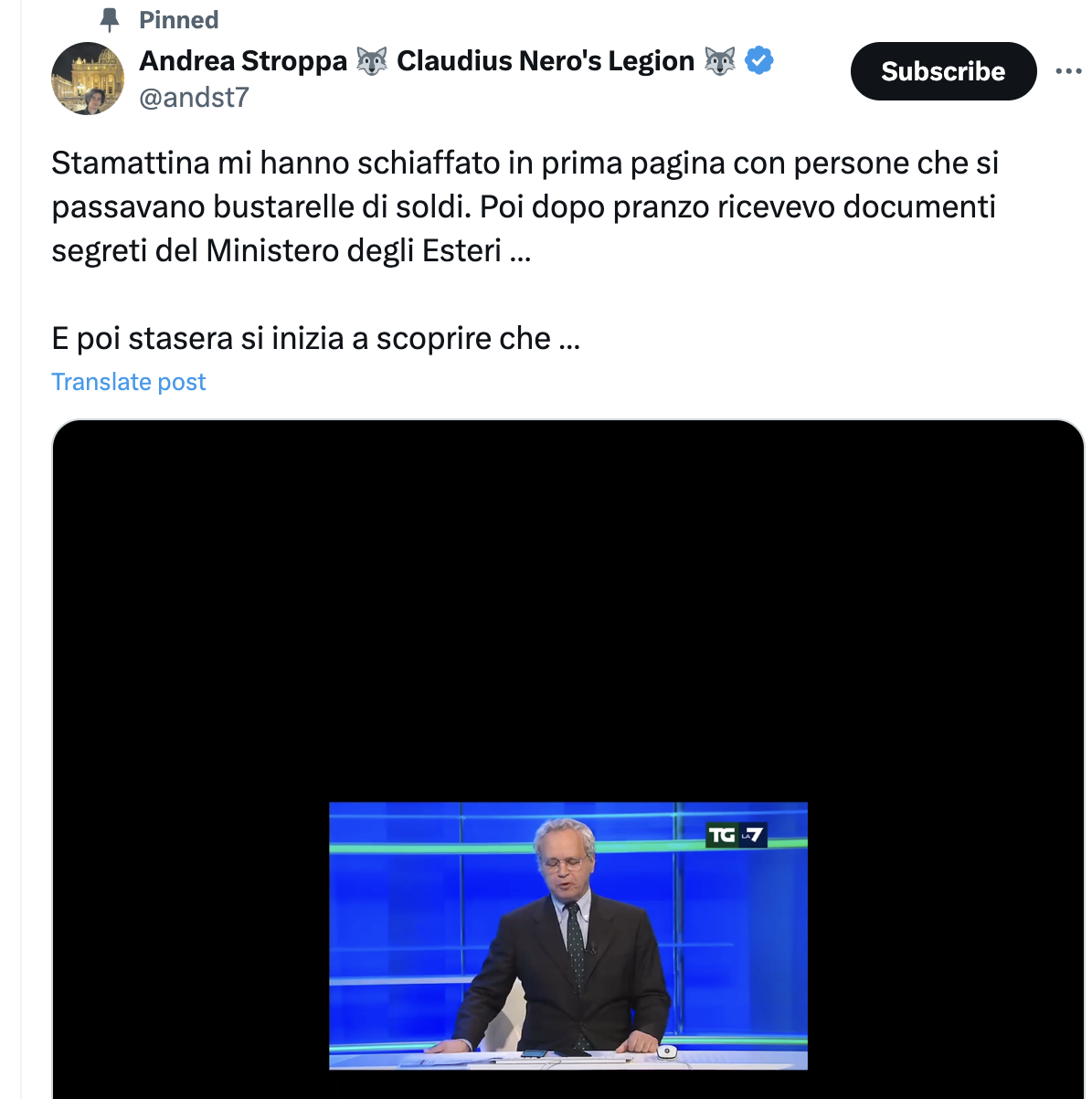Expand post options via the ellipsis menu
Image resolution: width=1092 pixels, height=1099 pixels.
pyautogui.click(x=1069, y=71)
